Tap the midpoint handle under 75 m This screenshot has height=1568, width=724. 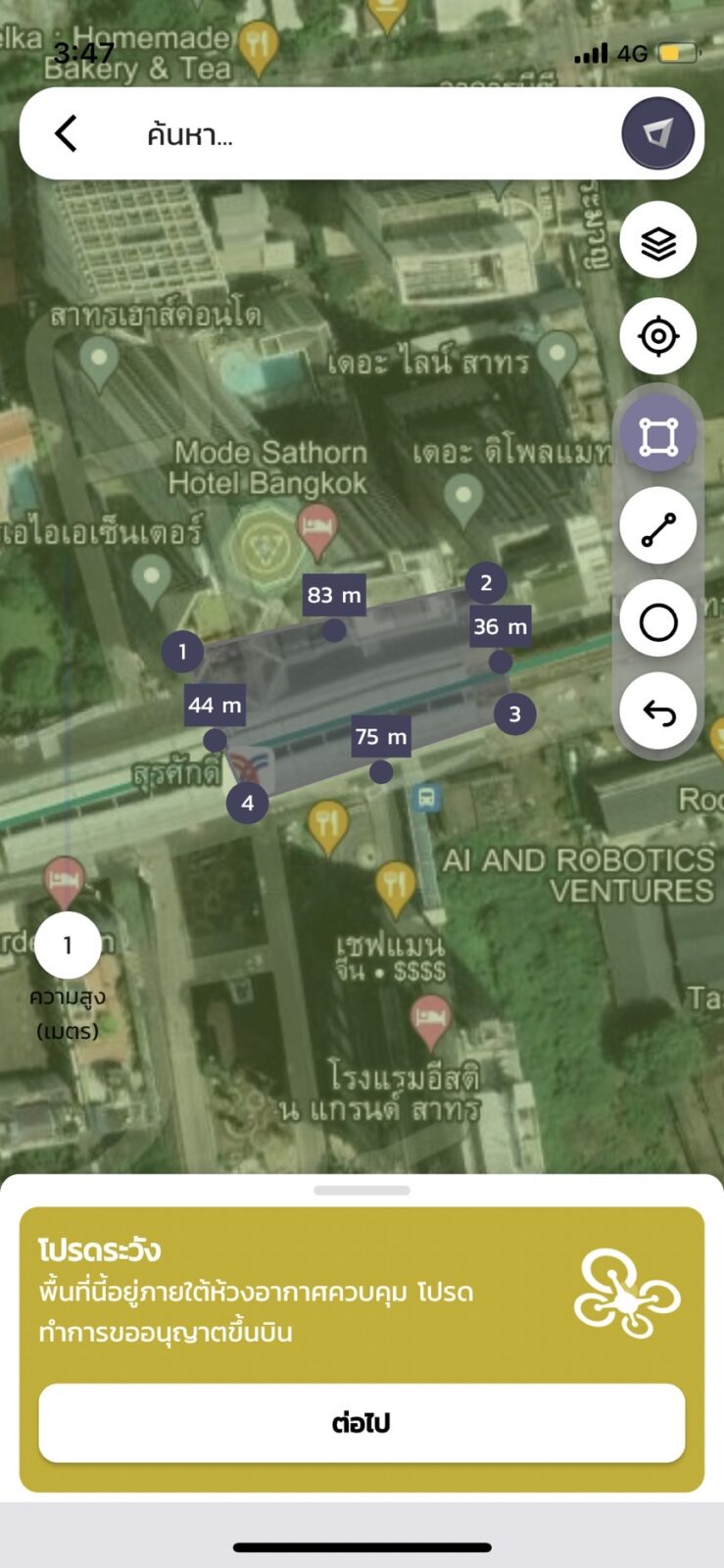click(381, 772)
